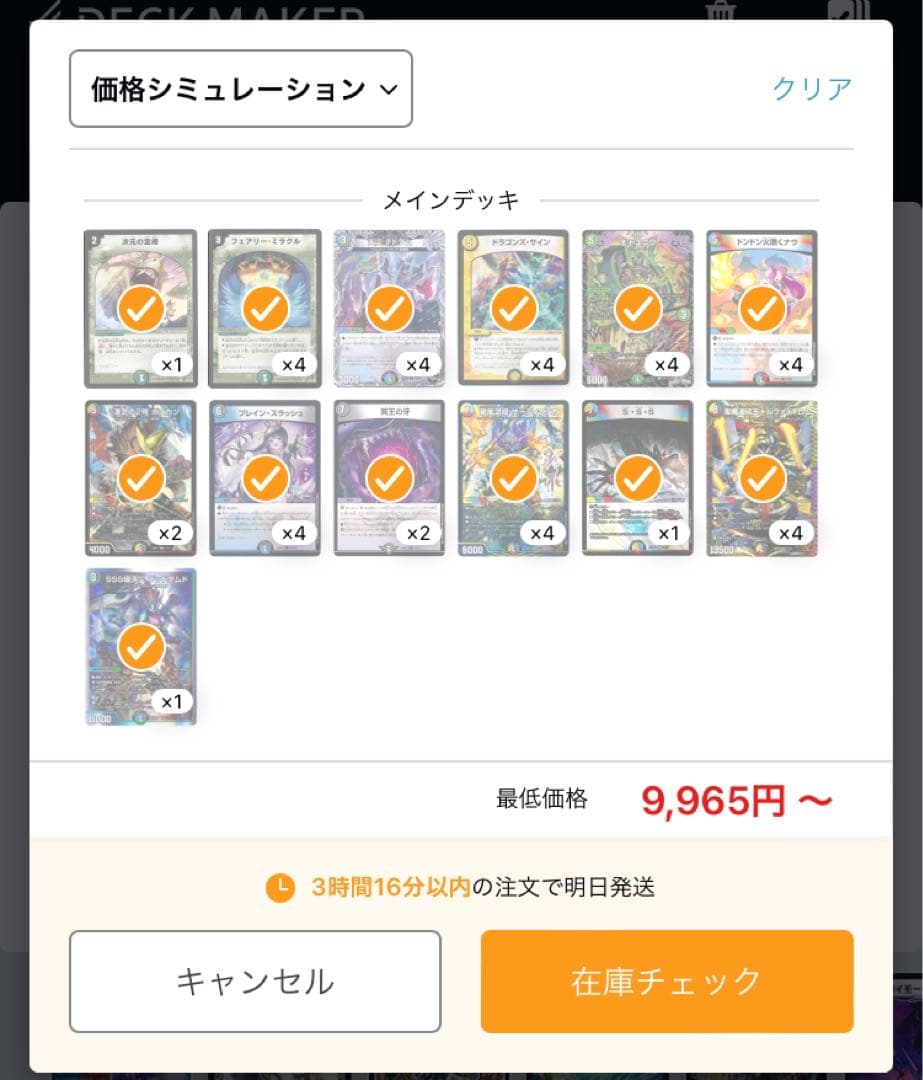Click the クリア link
The width and height of the screenshot is (923, 1080).
point(812,89)
